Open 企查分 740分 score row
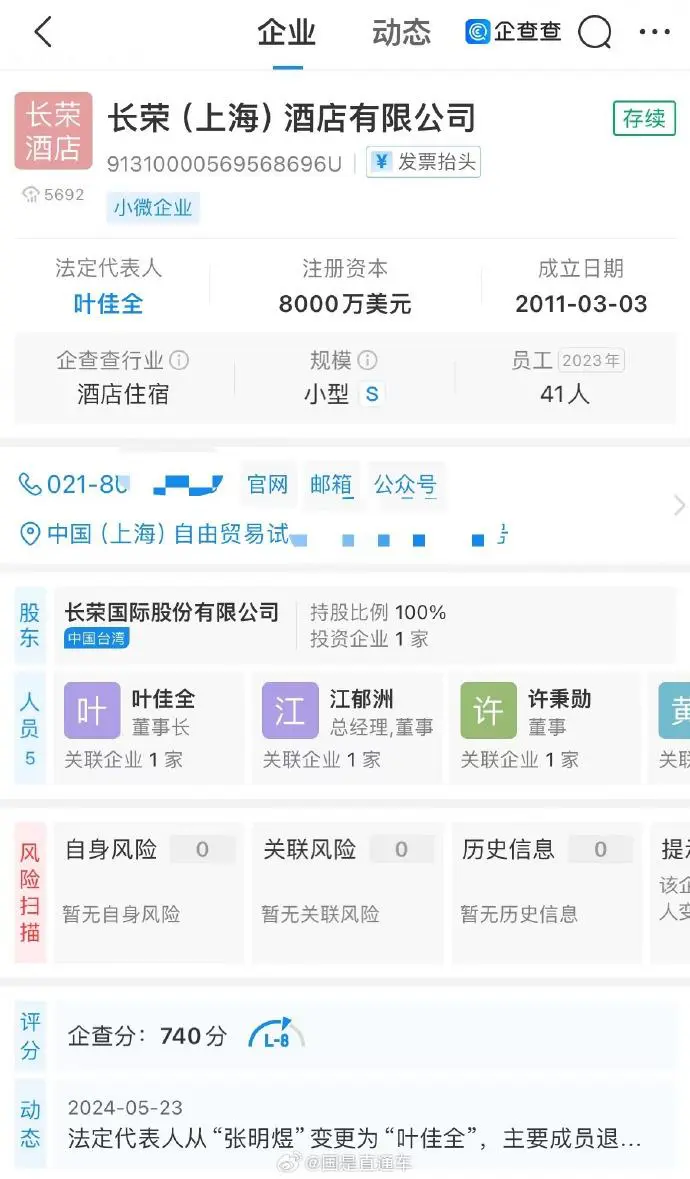The image size is (690, 1179). (148, 1036)
